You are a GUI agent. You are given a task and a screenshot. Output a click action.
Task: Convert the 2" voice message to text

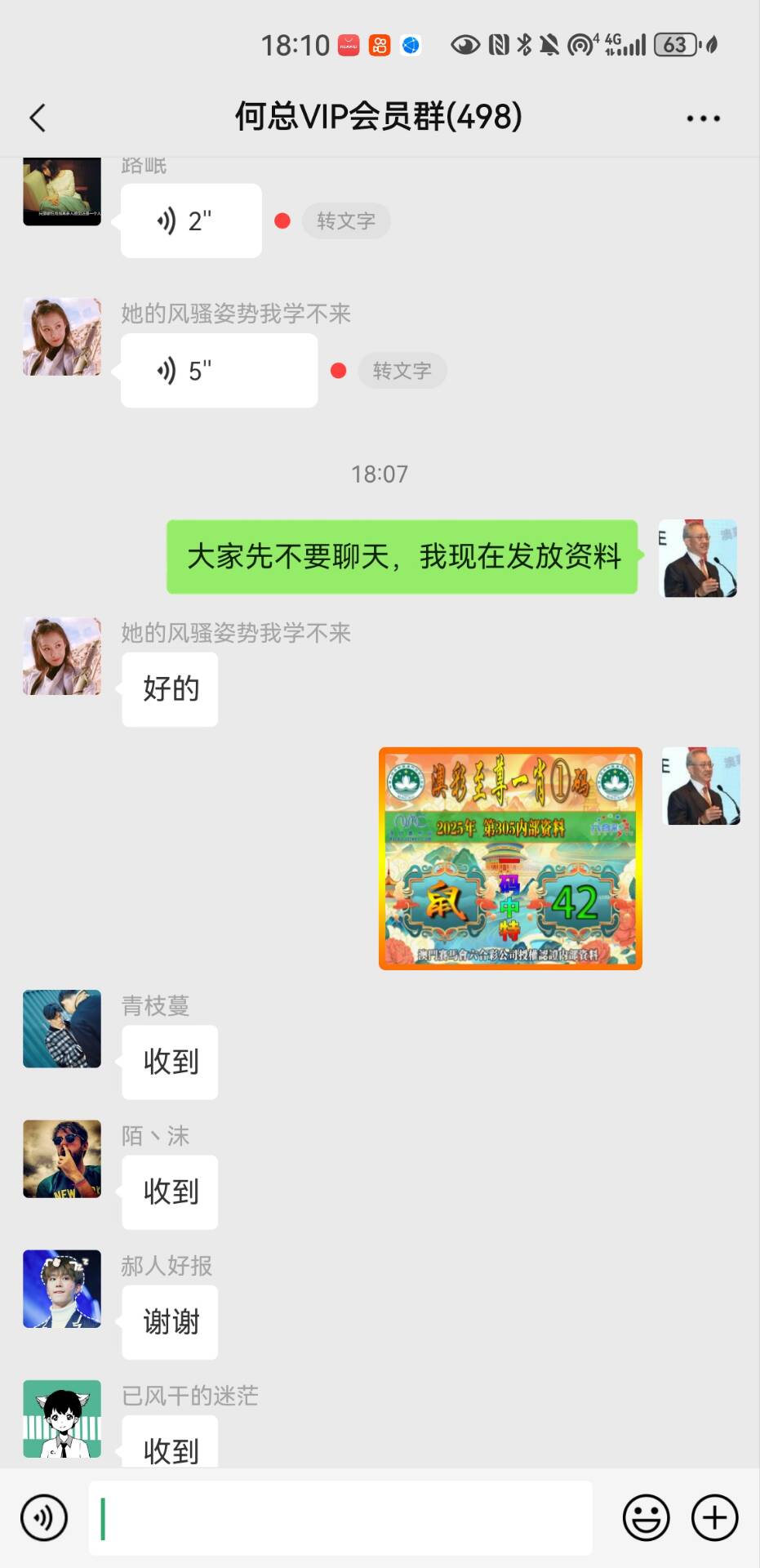[346, 220]
